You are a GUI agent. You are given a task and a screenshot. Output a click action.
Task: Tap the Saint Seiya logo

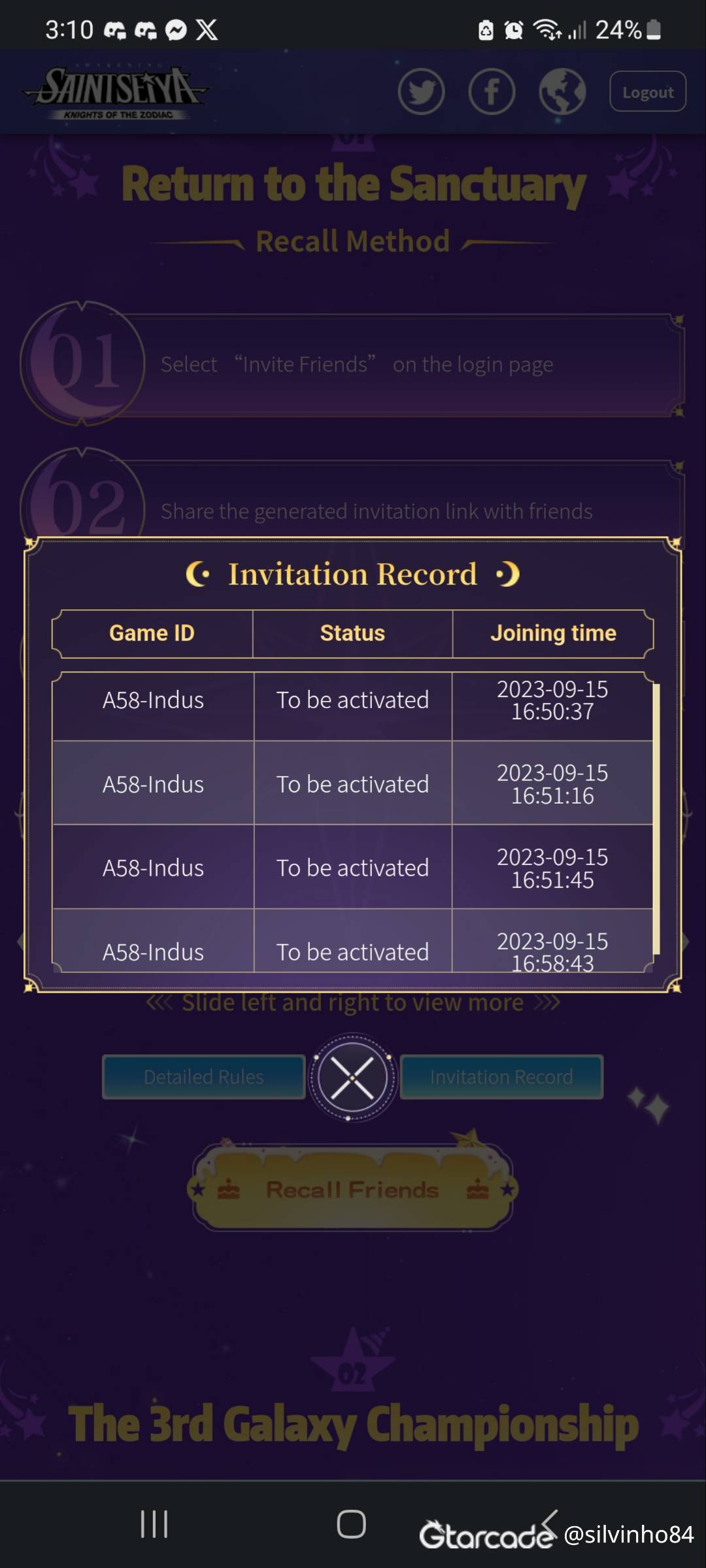tap(116, 92)
